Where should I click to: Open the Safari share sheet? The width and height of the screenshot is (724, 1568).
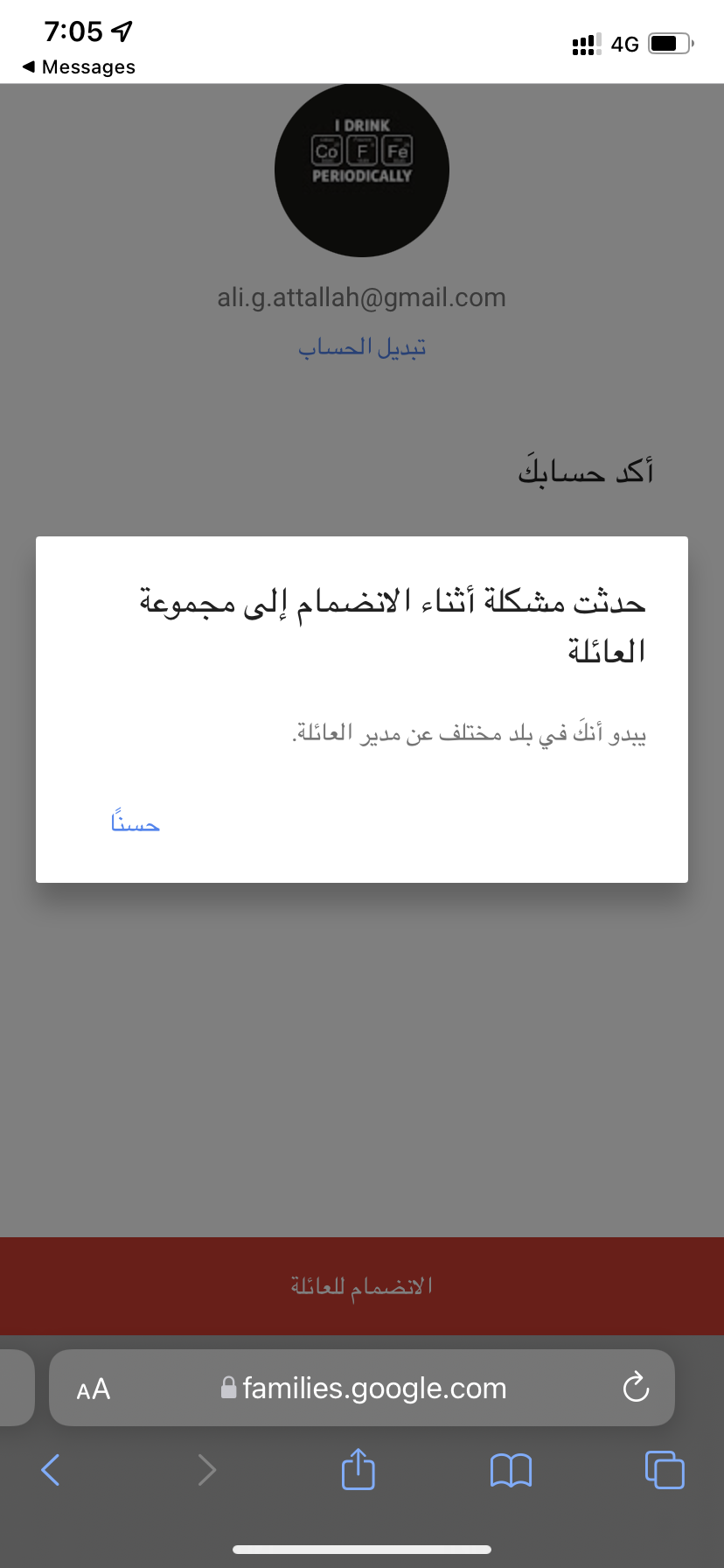click(358, 1468)
